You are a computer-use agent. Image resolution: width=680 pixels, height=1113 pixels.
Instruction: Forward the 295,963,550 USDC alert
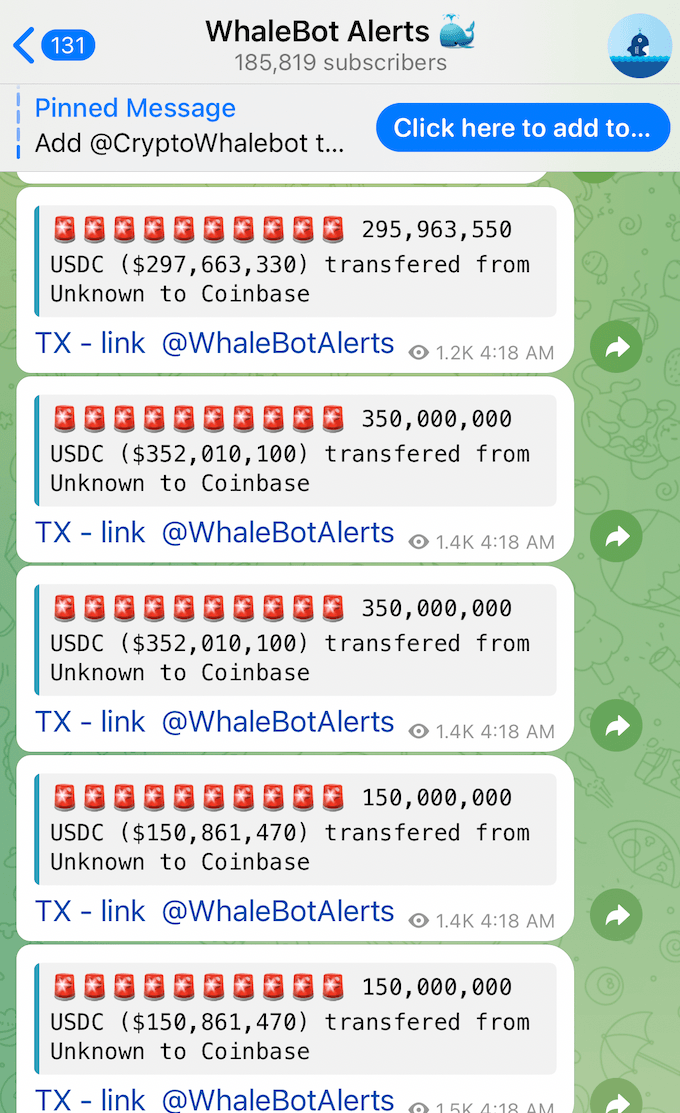click(616, 348)
